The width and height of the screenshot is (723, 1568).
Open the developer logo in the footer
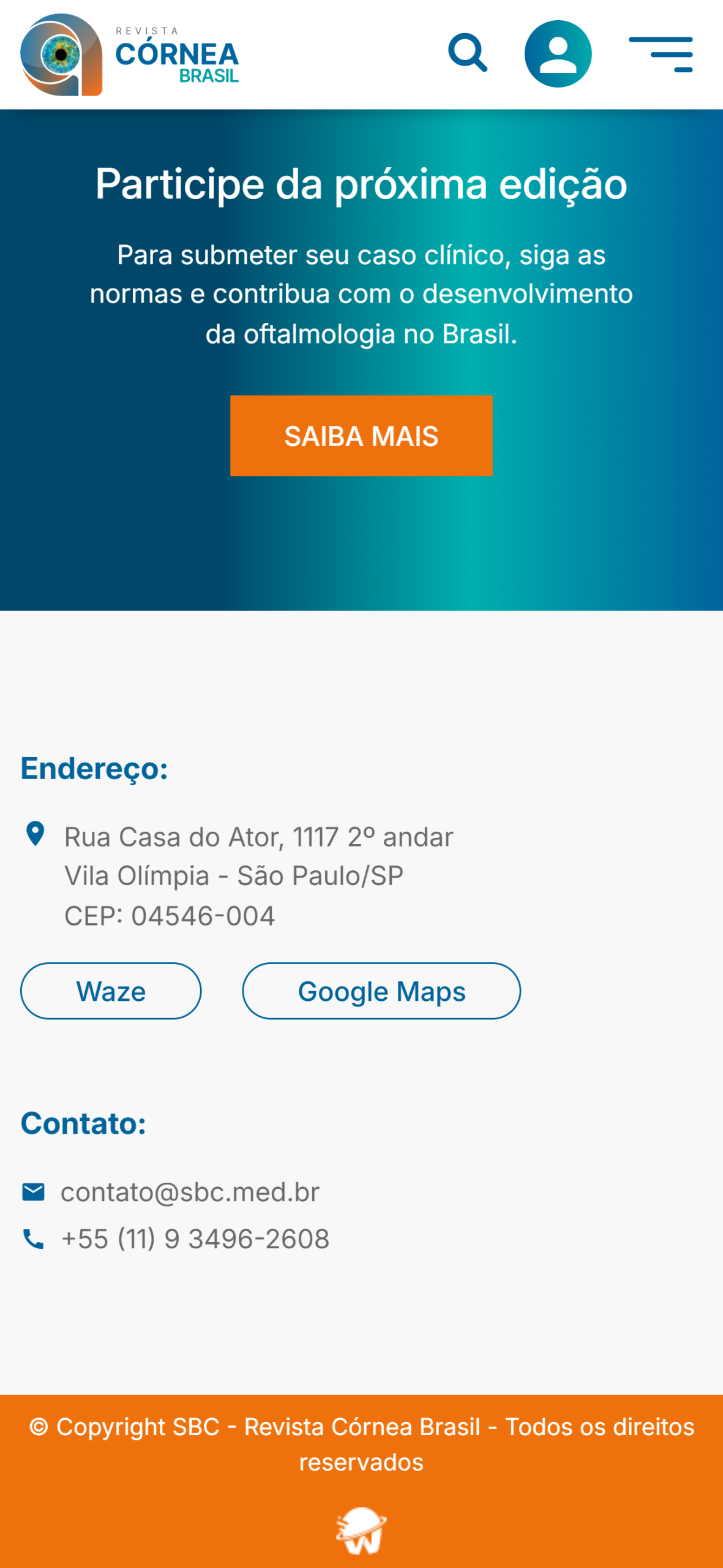(361, 1530)
